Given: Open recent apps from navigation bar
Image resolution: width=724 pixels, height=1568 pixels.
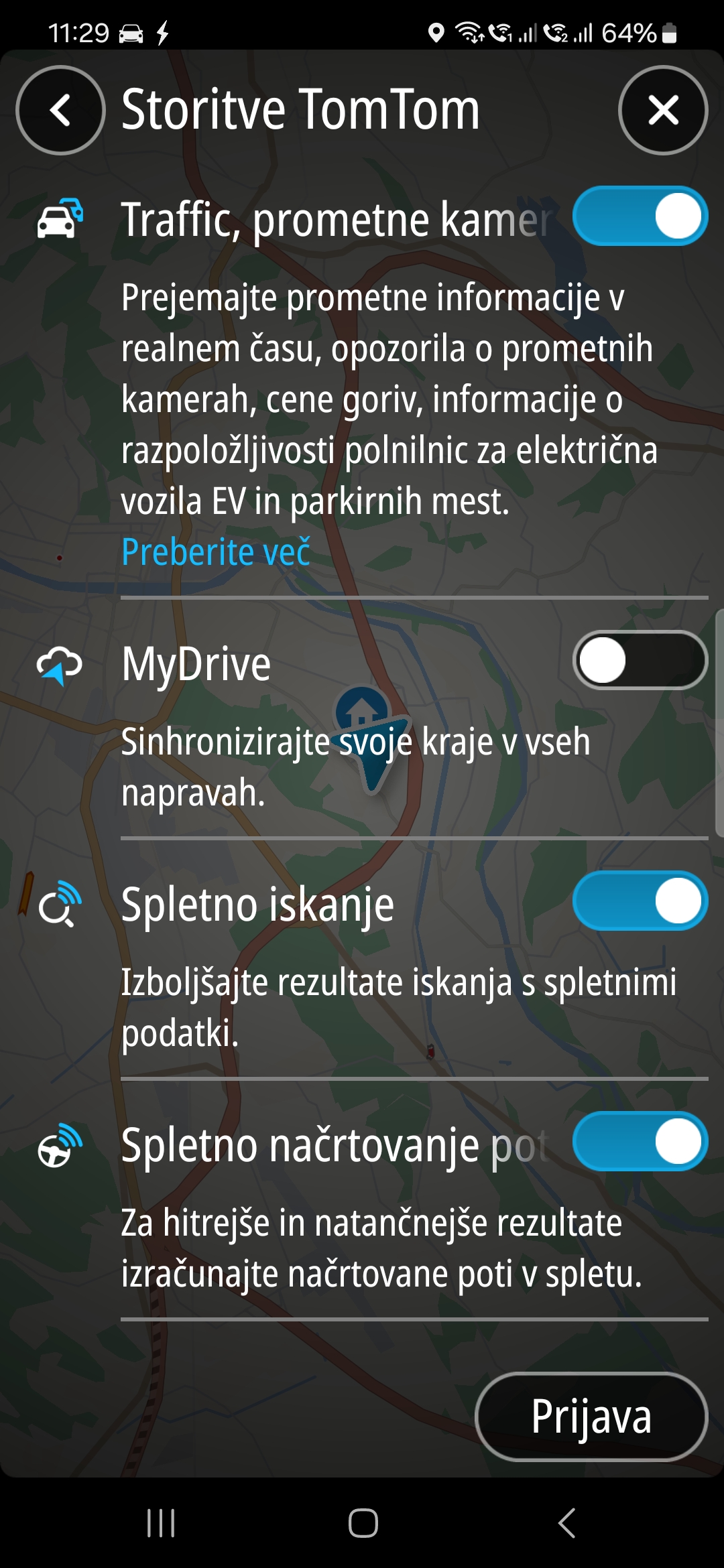Looking at the screenshot, I should (161, 1523).
